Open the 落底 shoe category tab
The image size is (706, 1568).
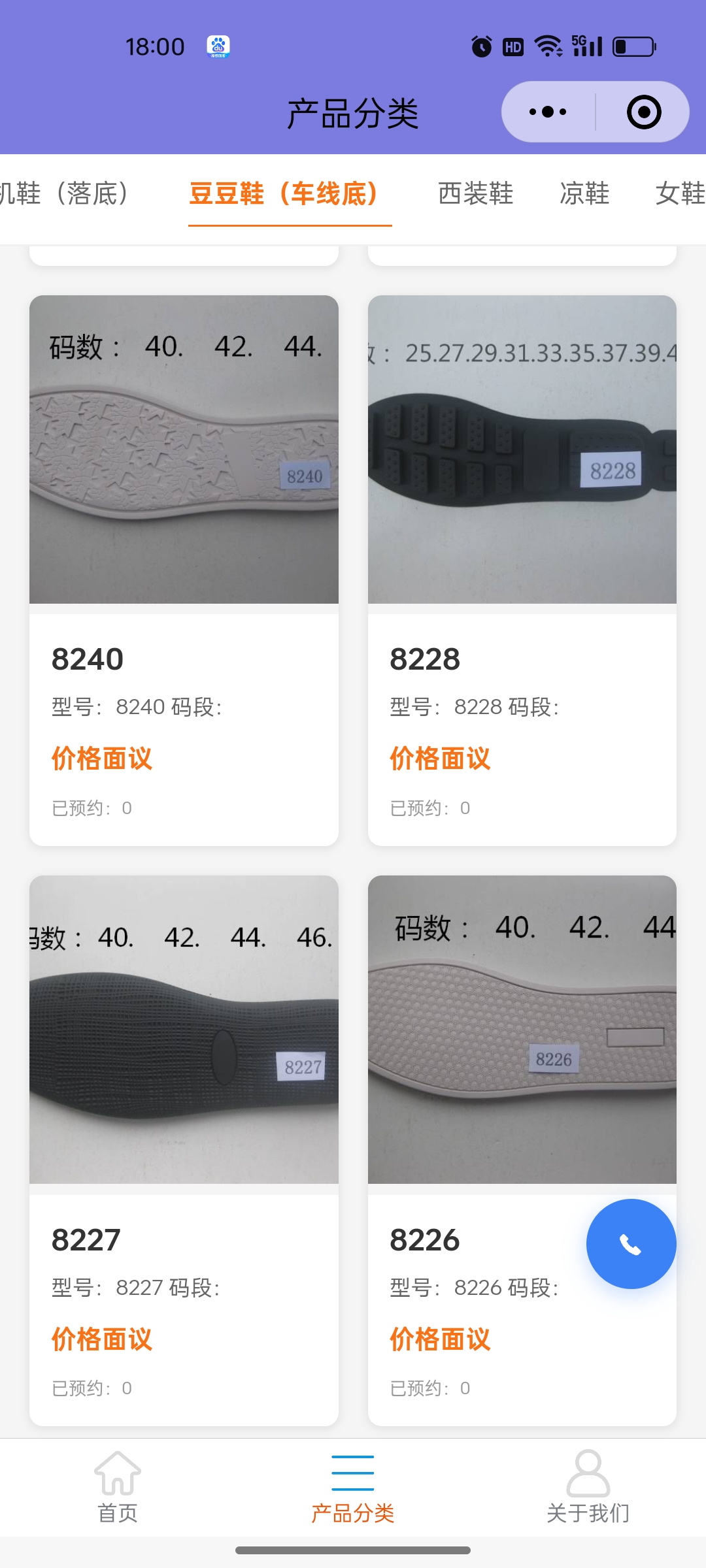tap(65, 193)
